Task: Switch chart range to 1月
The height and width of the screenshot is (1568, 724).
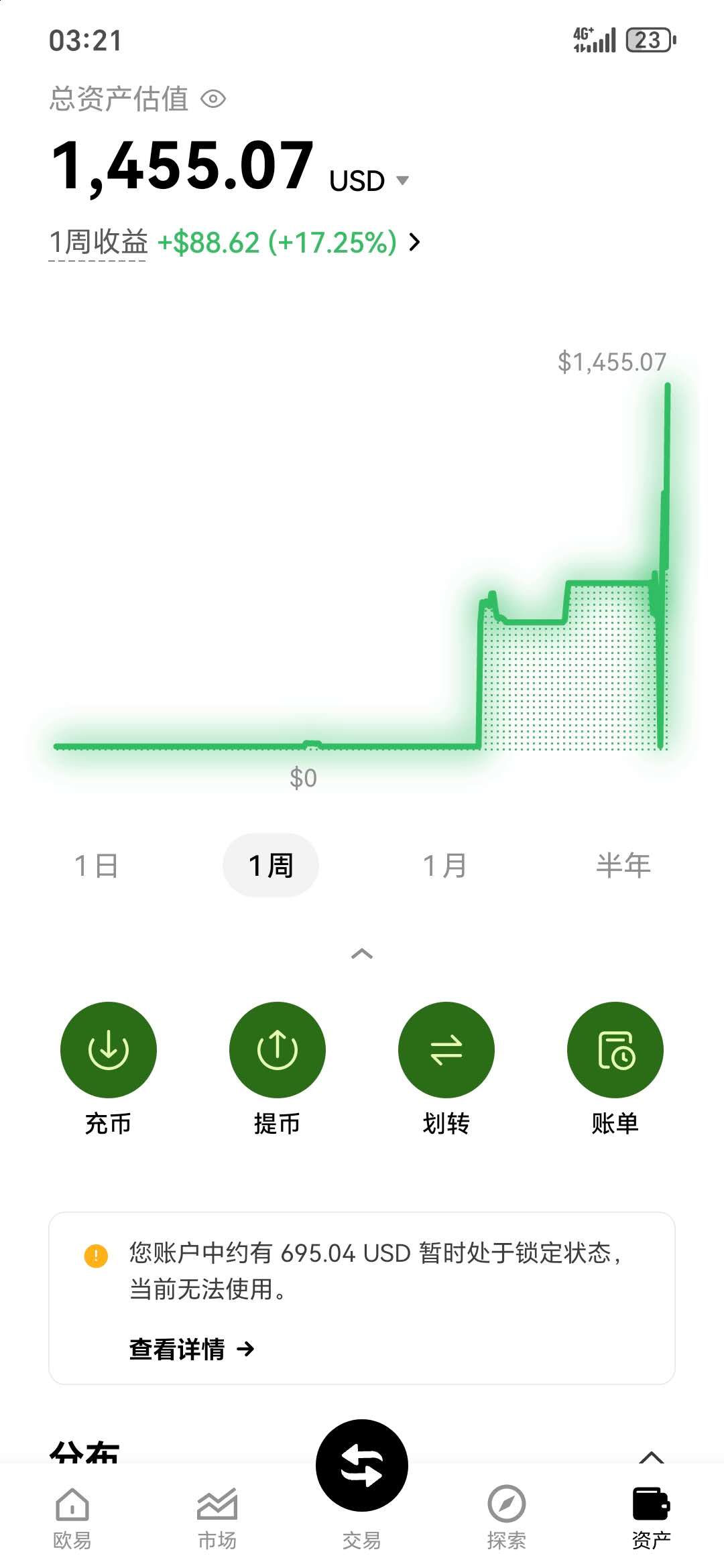Action: [444, 865]
